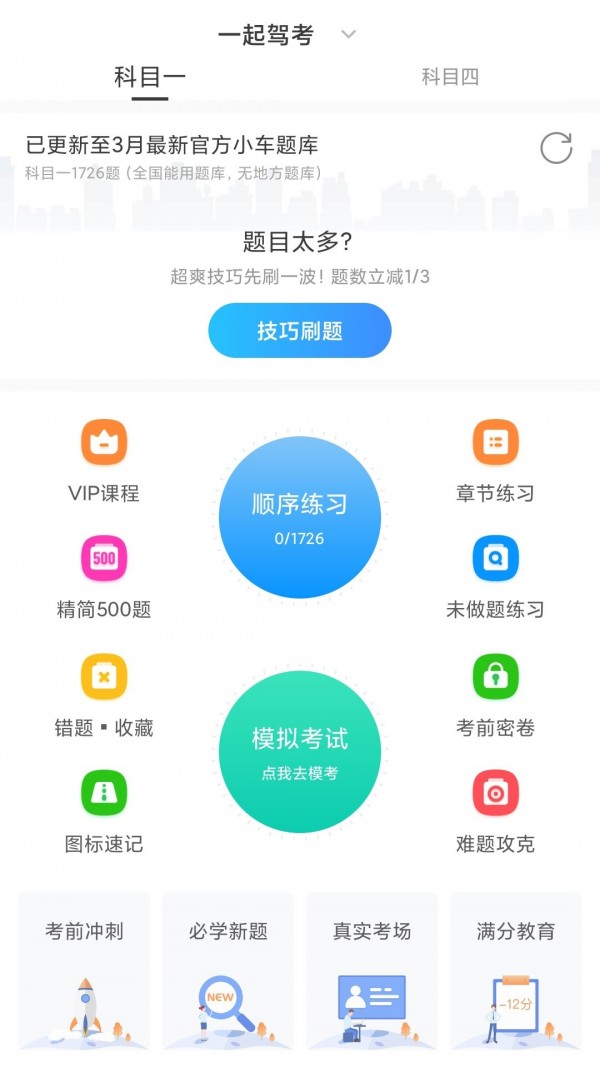The height and width of the screenshot is (1067, 600).
Task: Switch to the 科目四 tab
Action: click(x=450, y=77)
